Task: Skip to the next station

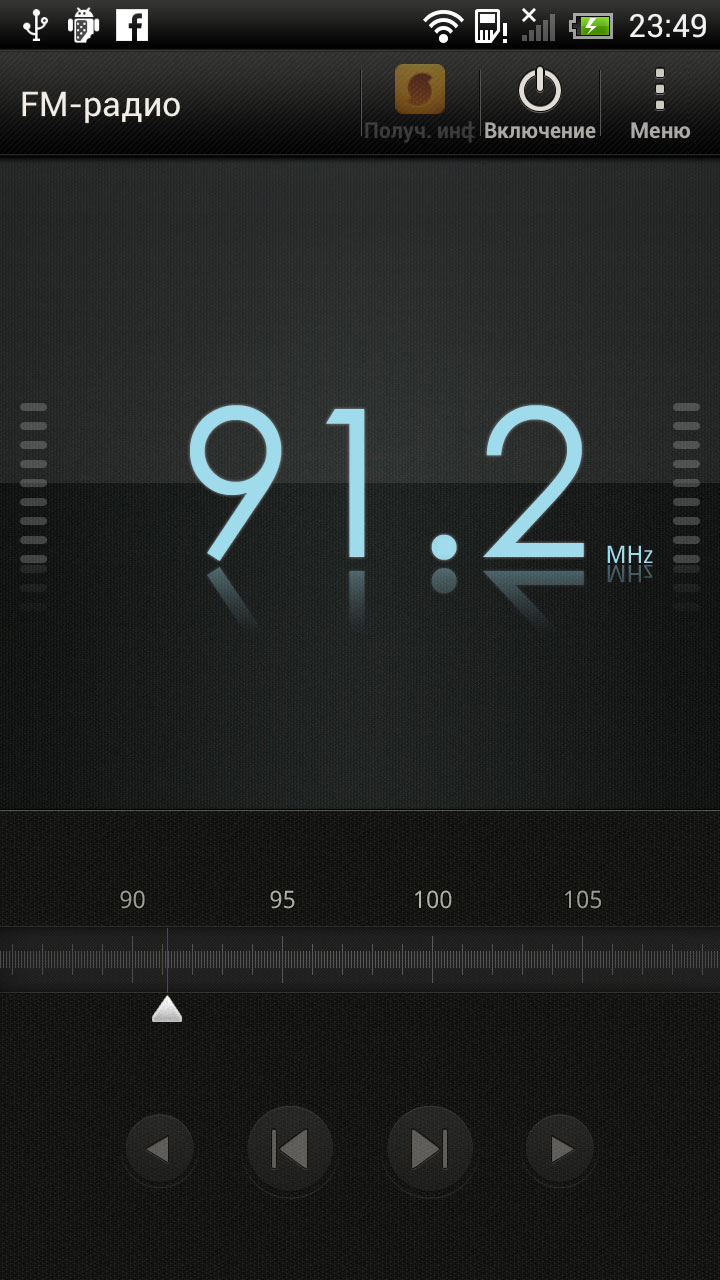Action: click(430, 1150)
